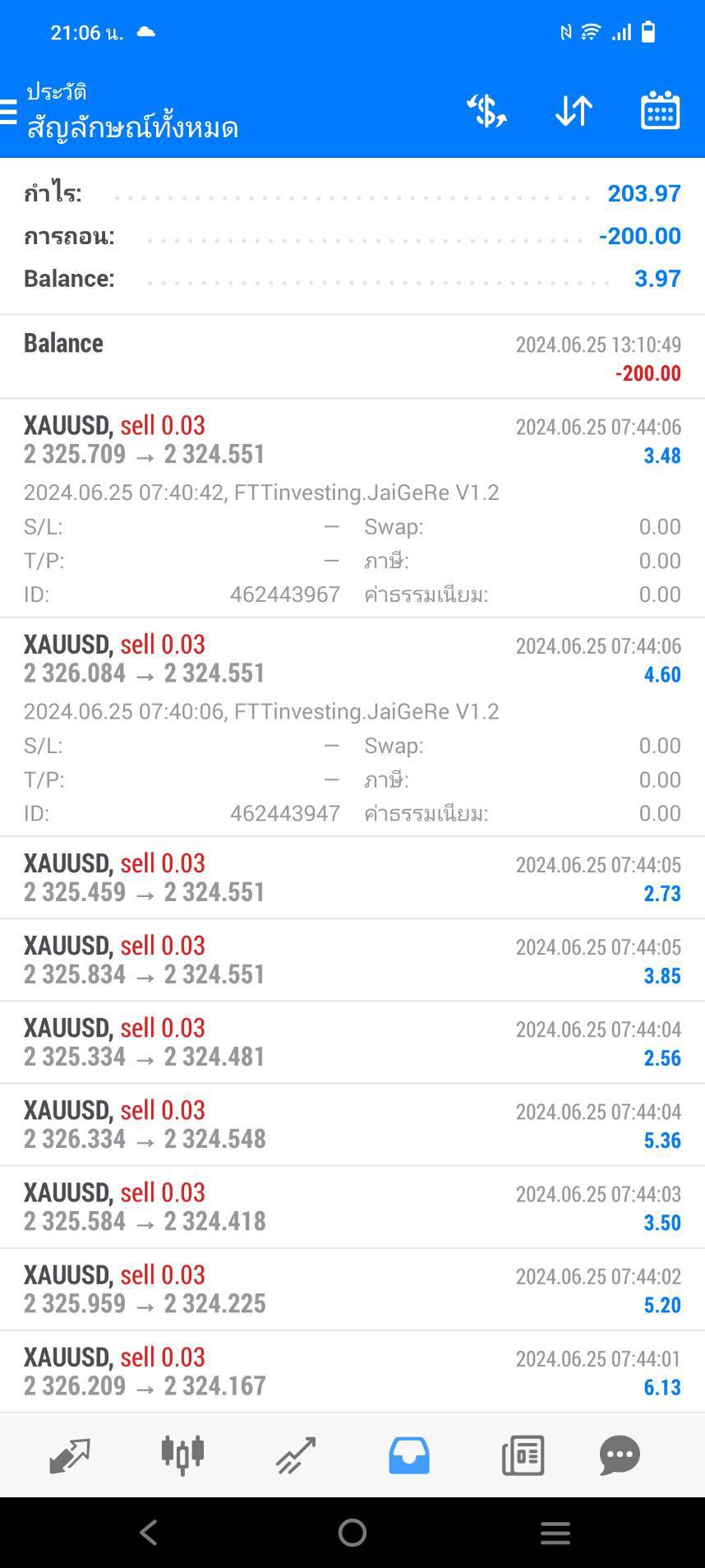Viewport: 705px width, 1568px height.
Task: Expand the XAUUSD trade with profit 2.73
Action: 352,878
